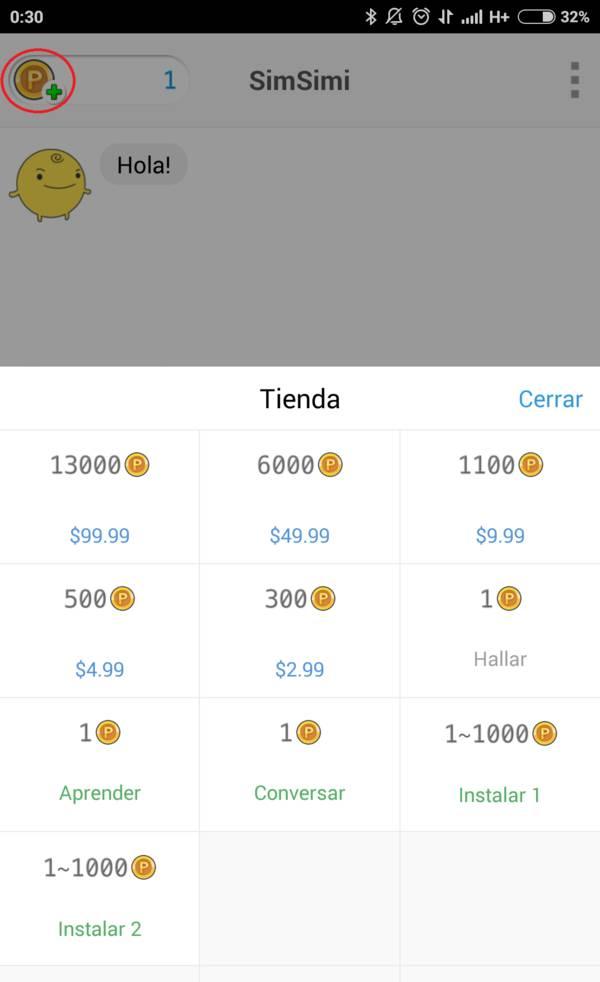Tap the Hallar coin option
The width and height of the screenshot is (600, 982).
click(500, 631)
